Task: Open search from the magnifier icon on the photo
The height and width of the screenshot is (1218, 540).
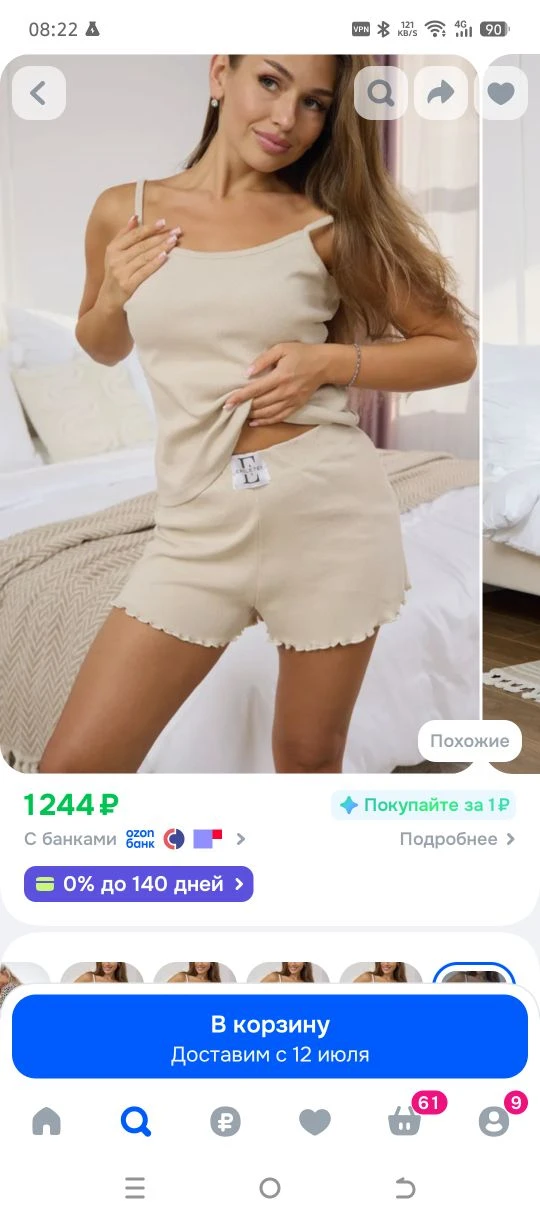Action: coord(381,93)
